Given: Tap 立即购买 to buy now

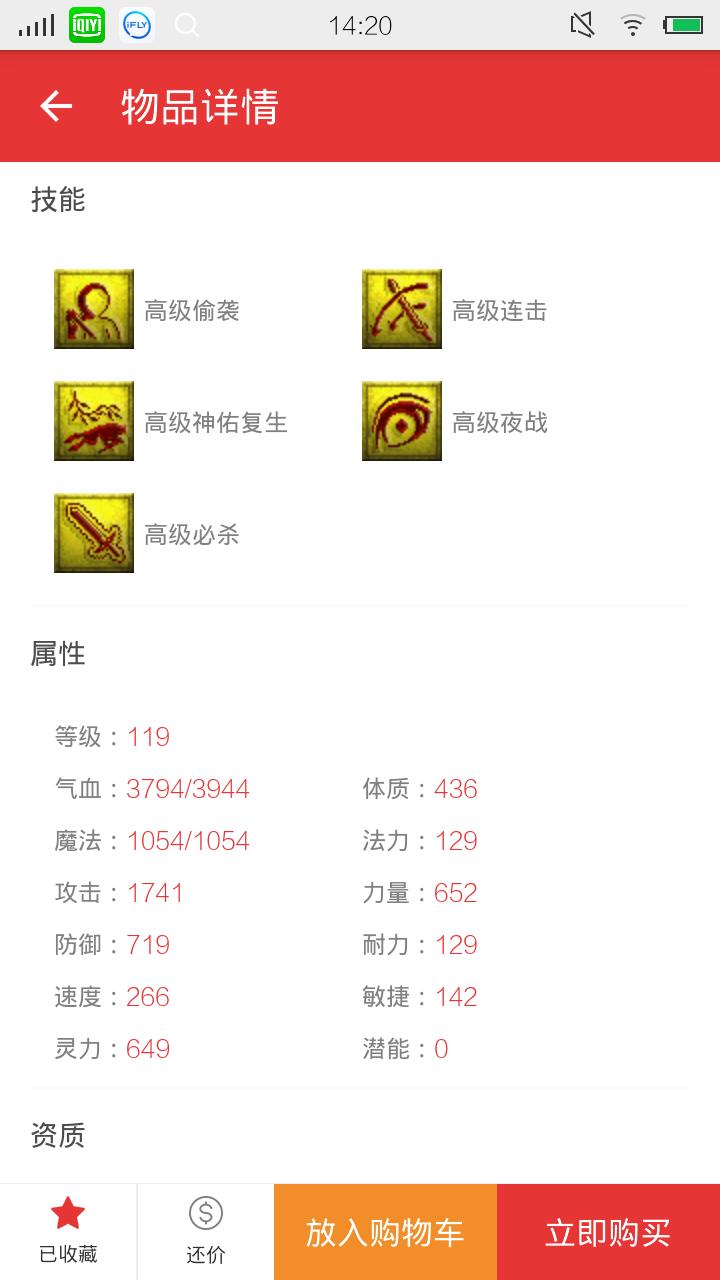Looking at the screenshot, I should pos(608,1232).
